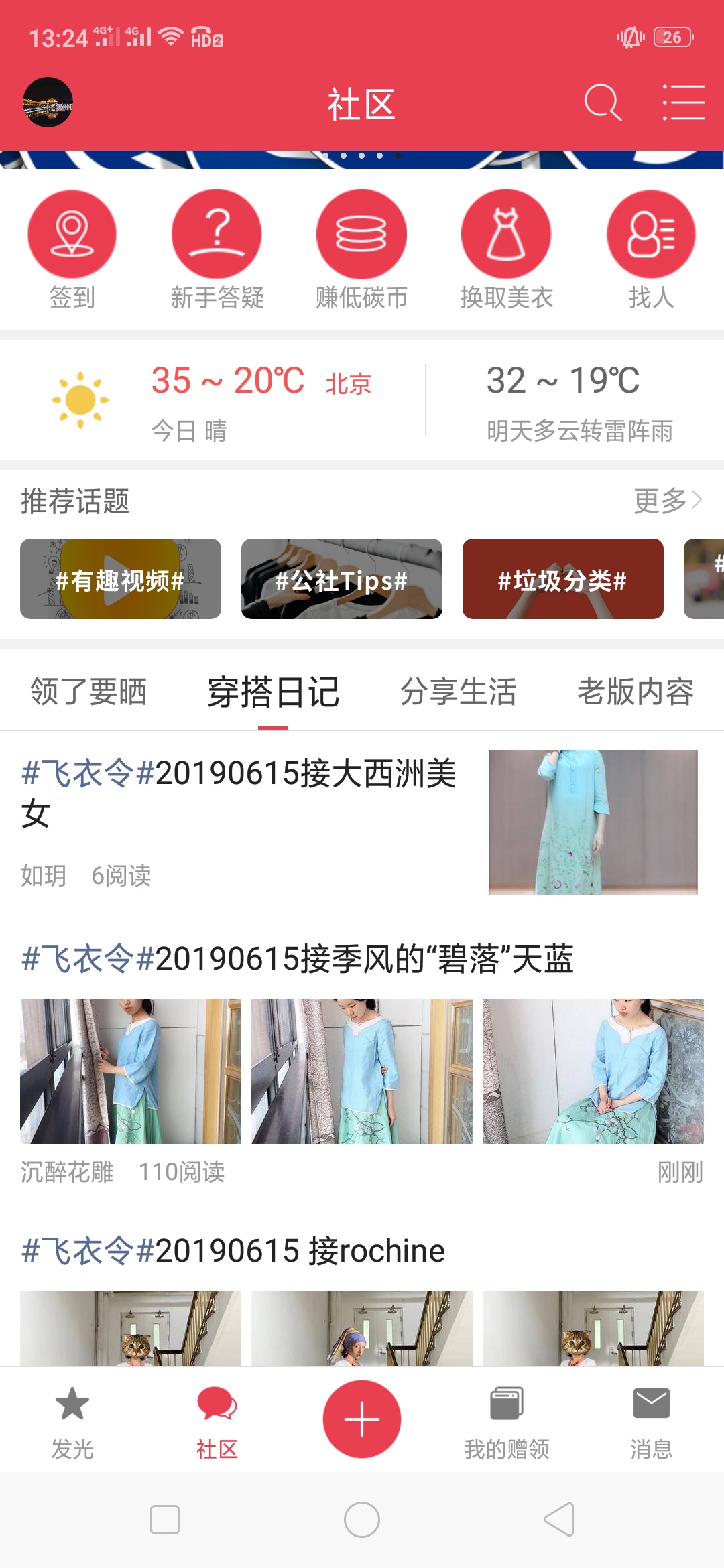
Task: Switch to the 分享生活 tab
Action: click(459, 692)
